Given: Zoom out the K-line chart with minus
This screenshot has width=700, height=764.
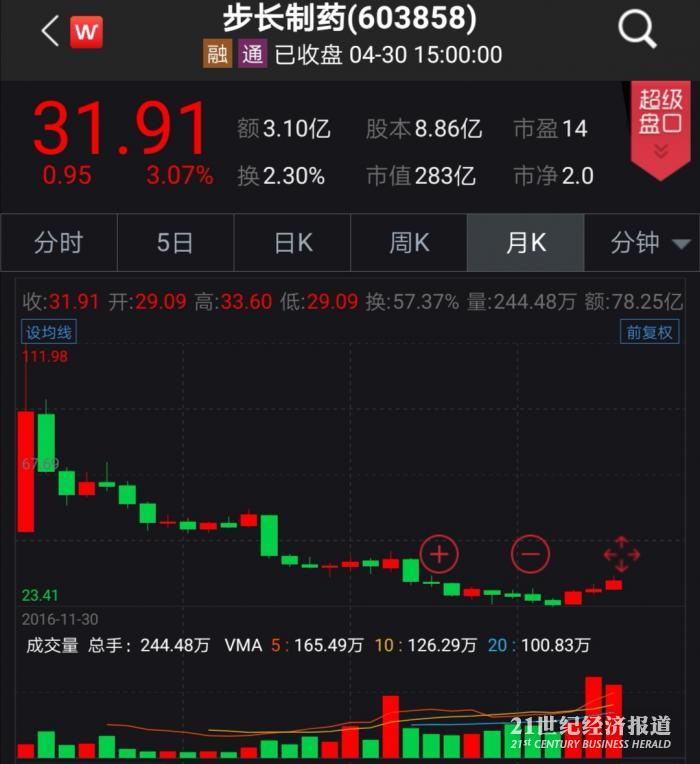Looking at the screenshot, I should coord(530,553).
